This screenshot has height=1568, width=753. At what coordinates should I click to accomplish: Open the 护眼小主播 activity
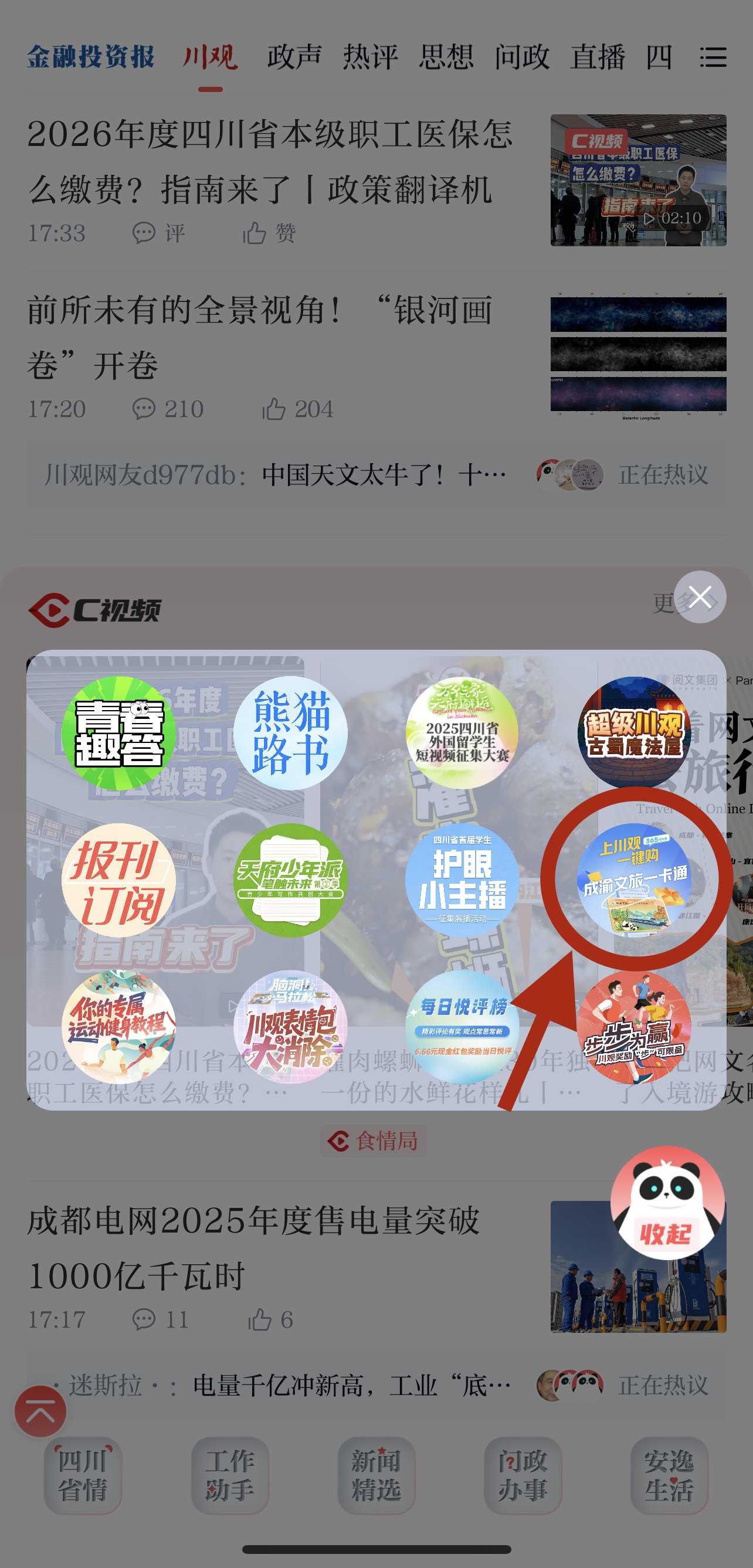(x=462, y=880)
